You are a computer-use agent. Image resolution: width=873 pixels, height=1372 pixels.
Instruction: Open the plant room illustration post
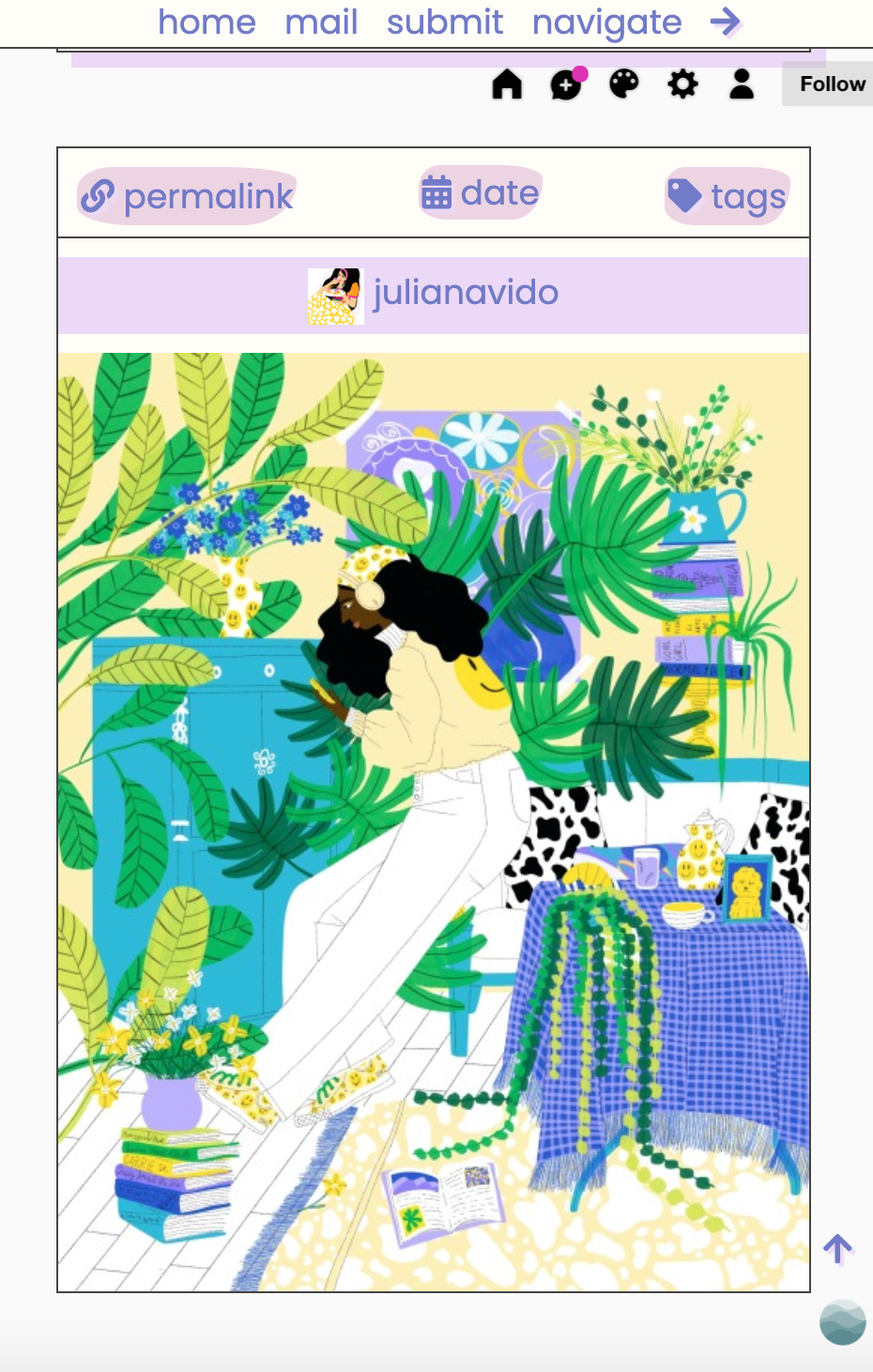pos(434,822)
